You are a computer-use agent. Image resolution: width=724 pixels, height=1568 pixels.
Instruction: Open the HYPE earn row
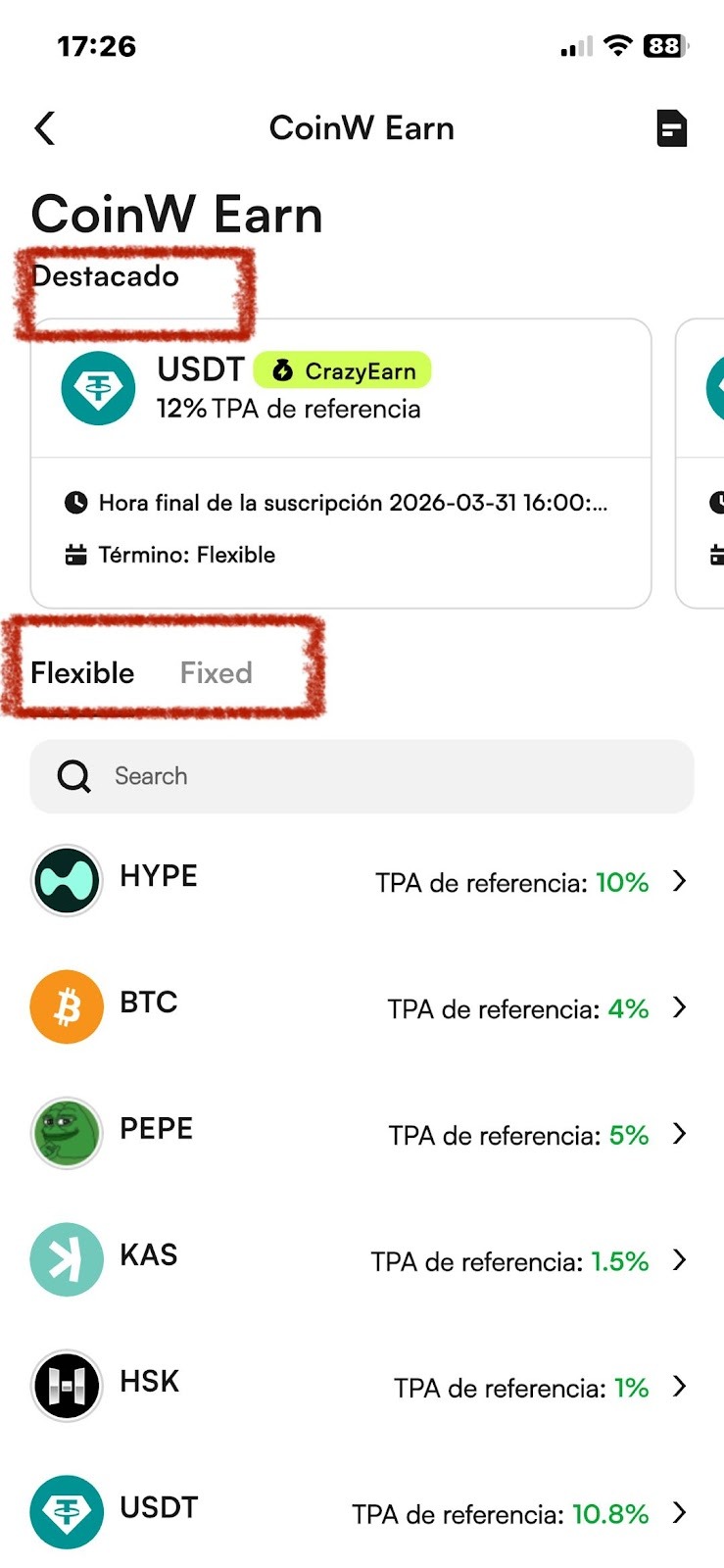362,881
